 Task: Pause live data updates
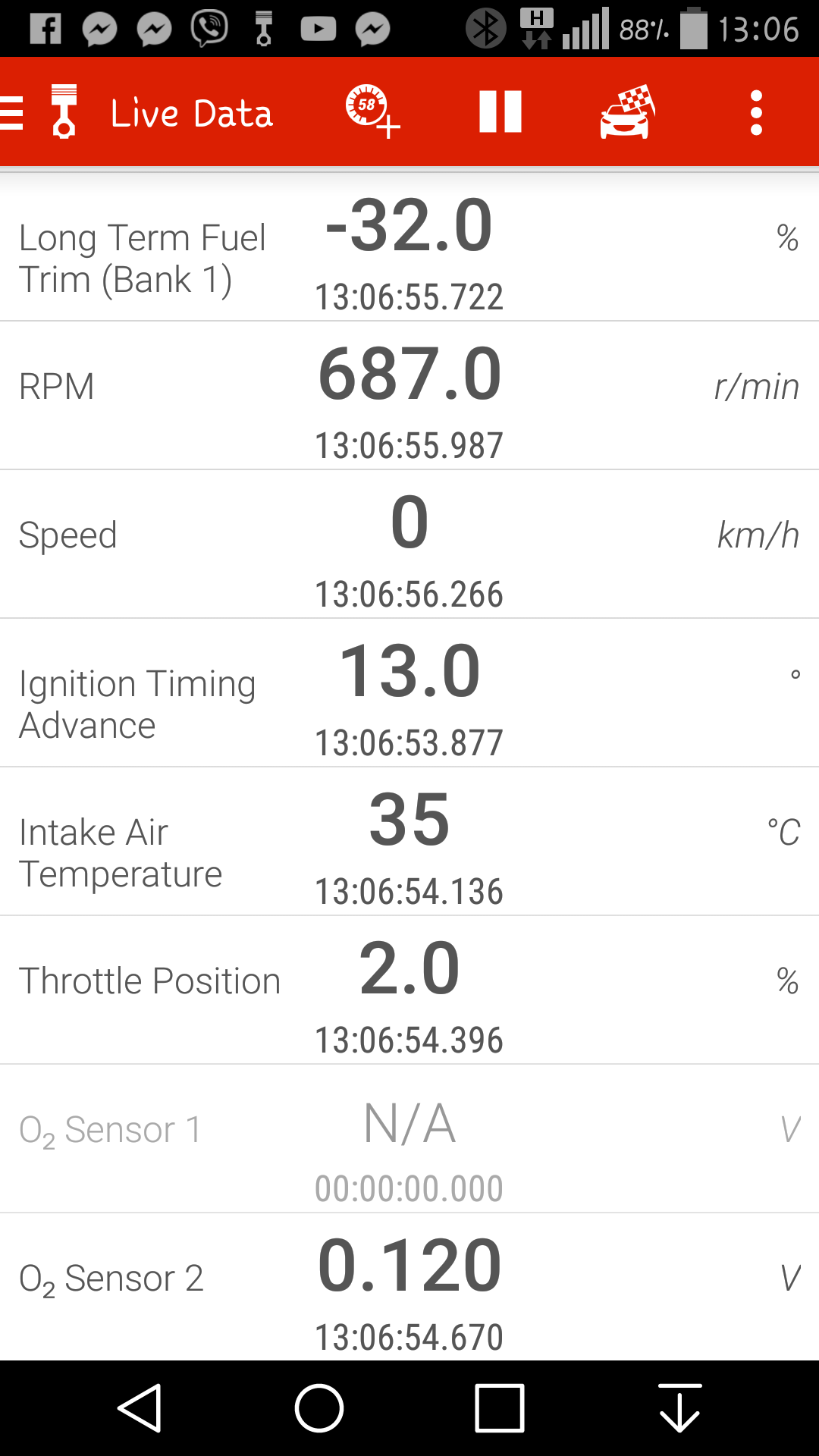pos(500,112)
